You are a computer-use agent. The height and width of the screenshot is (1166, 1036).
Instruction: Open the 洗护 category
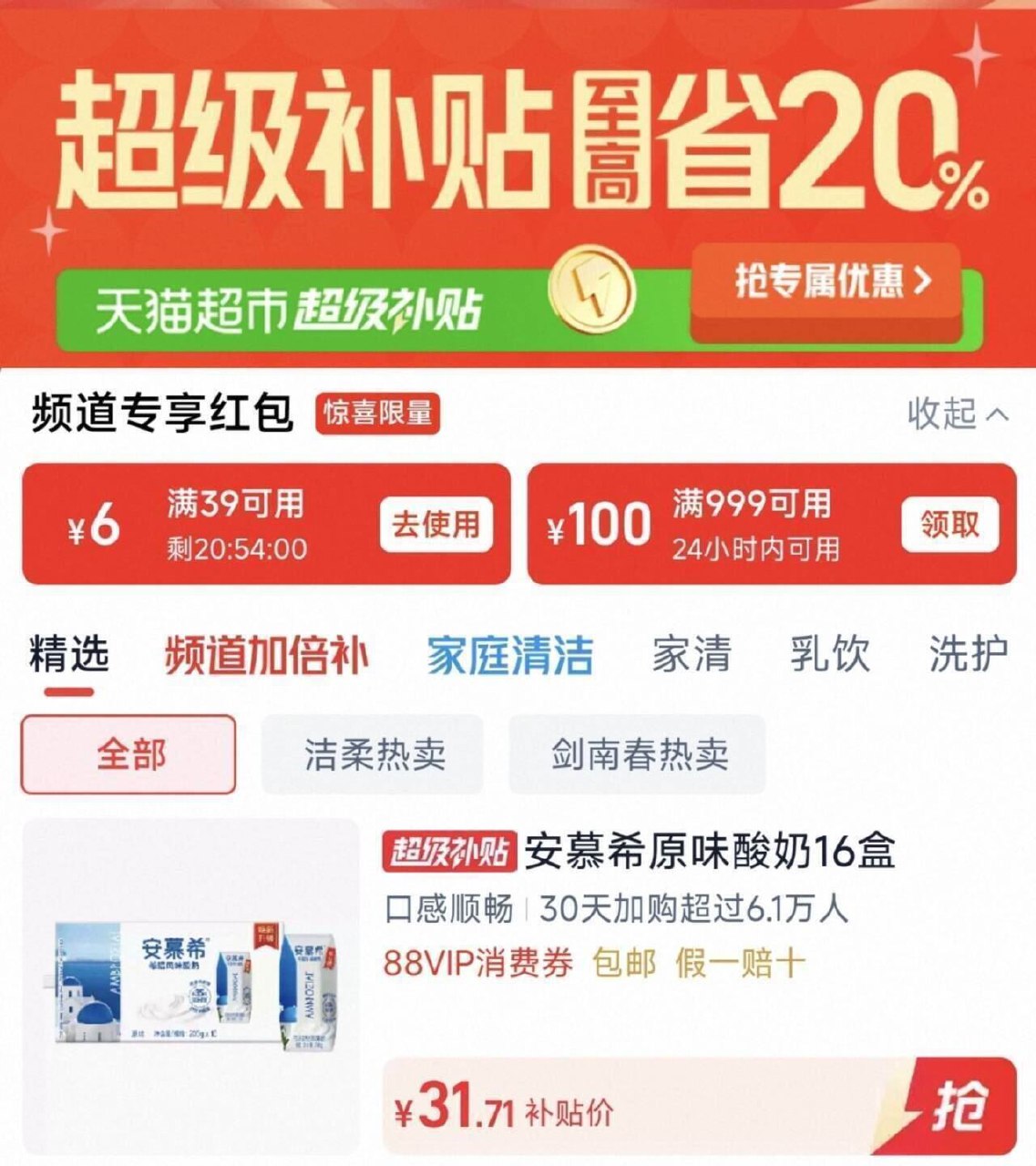tap(968, 652)
